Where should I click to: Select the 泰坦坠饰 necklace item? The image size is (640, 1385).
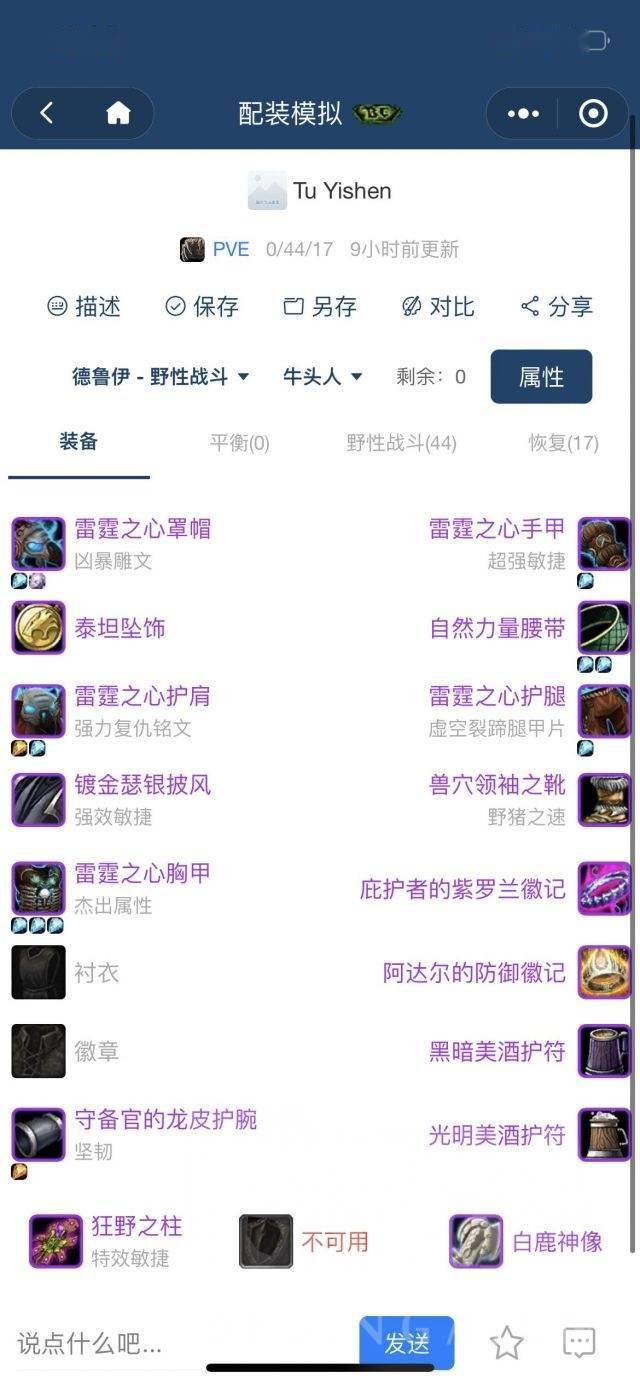pos(119,628)
